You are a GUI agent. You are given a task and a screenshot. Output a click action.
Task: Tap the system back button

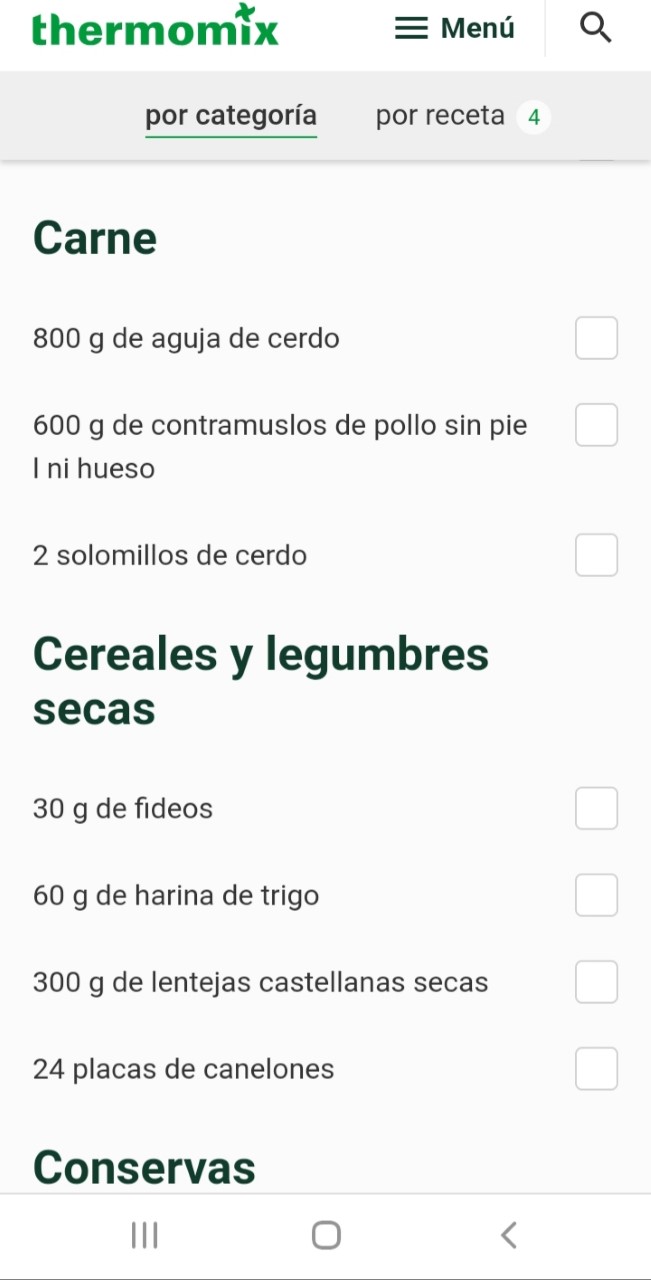point(508,1235)
